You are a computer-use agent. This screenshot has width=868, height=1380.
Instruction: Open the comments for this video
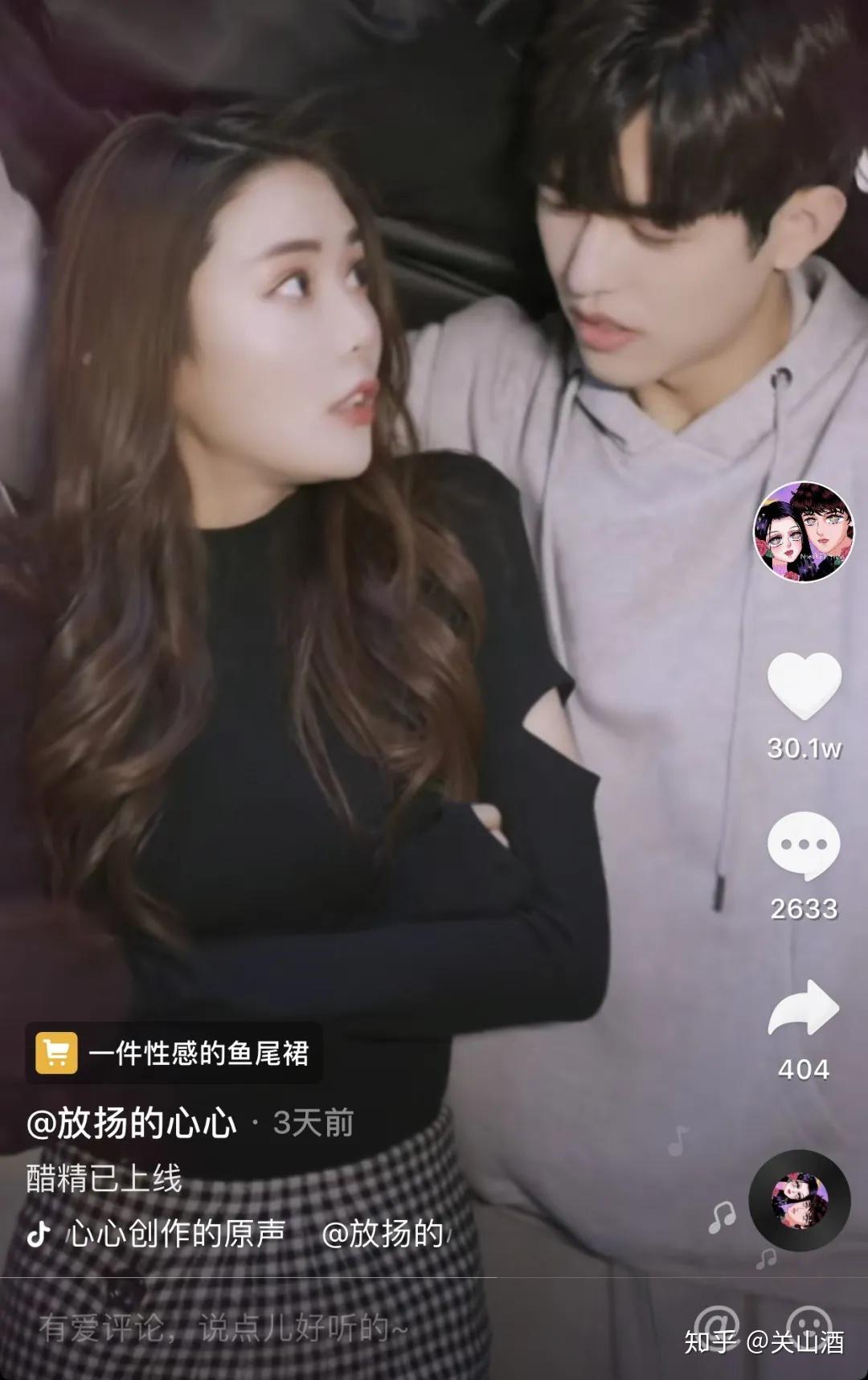pyautogui.click(x=804, y=845)
